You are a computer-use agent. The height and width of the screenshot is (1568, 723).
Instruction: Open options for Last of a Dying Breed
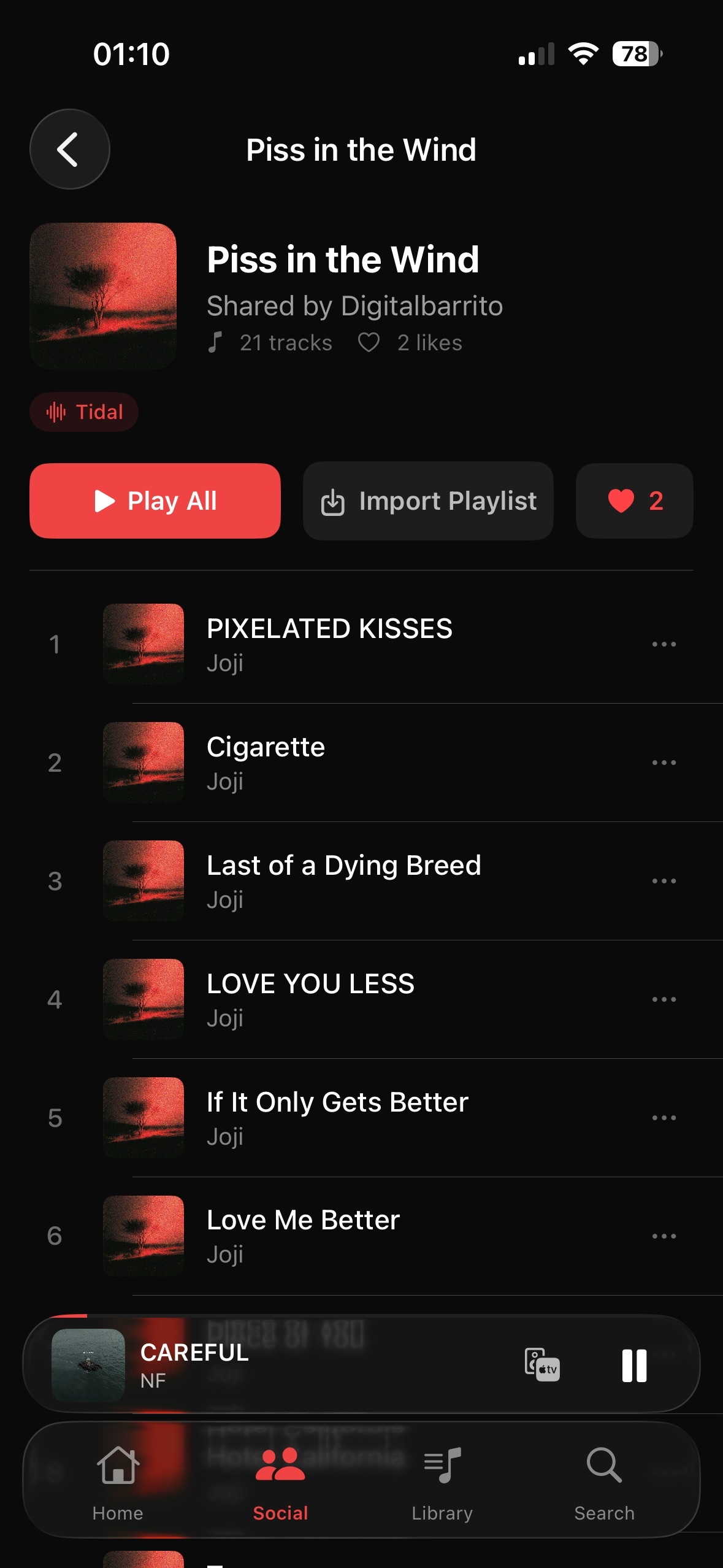pos(664,881)
